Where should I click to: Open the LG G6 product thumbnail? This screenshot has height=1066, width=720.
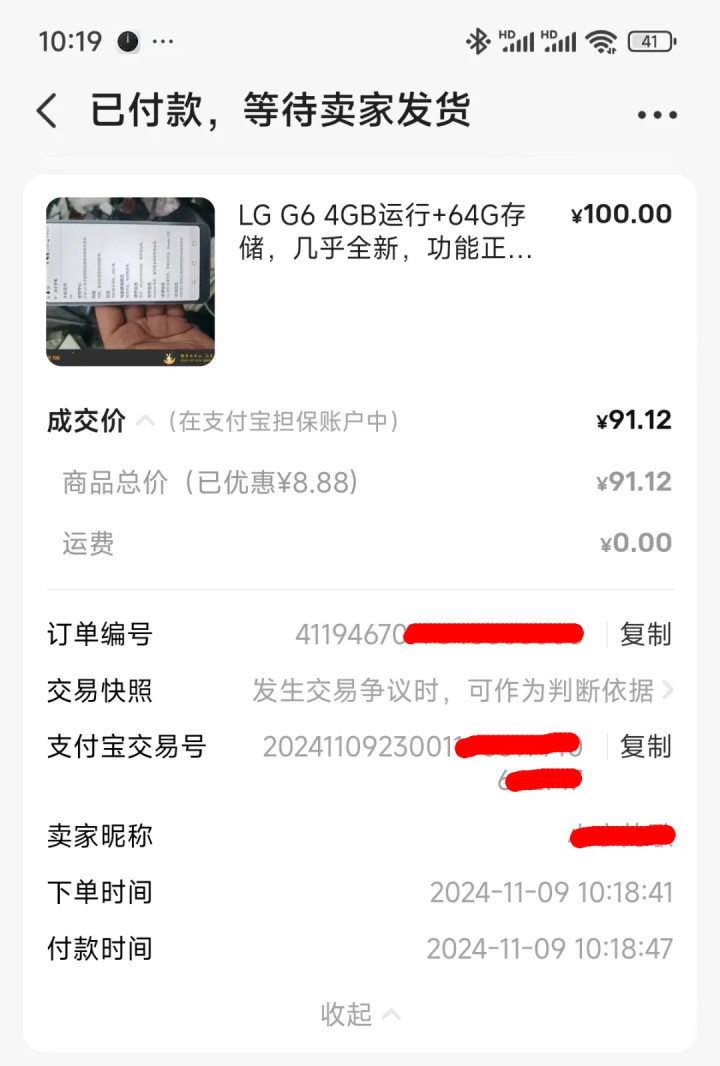click(x=131, y=281)
